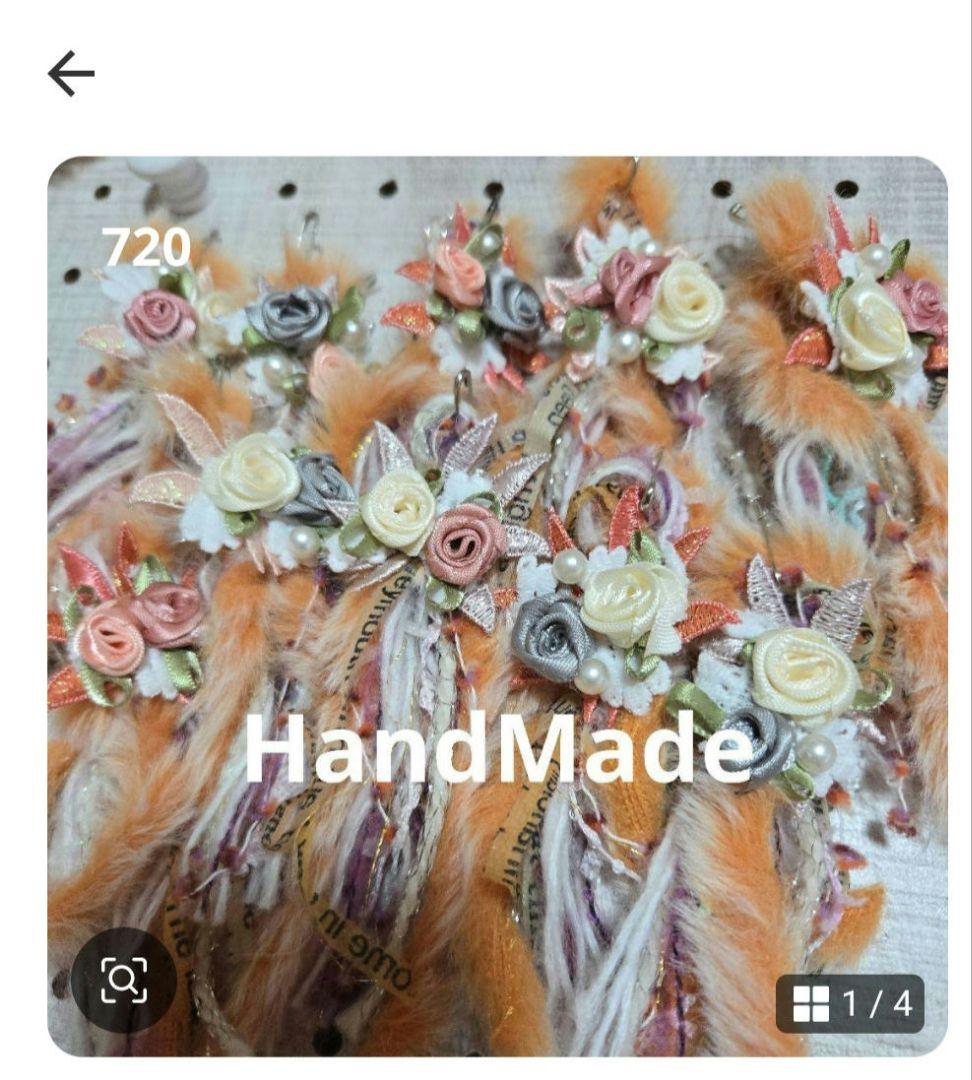Open the handmade earrings product photo
The width and height of the screenshot is (972, 1080).
(x=497, y=560)
